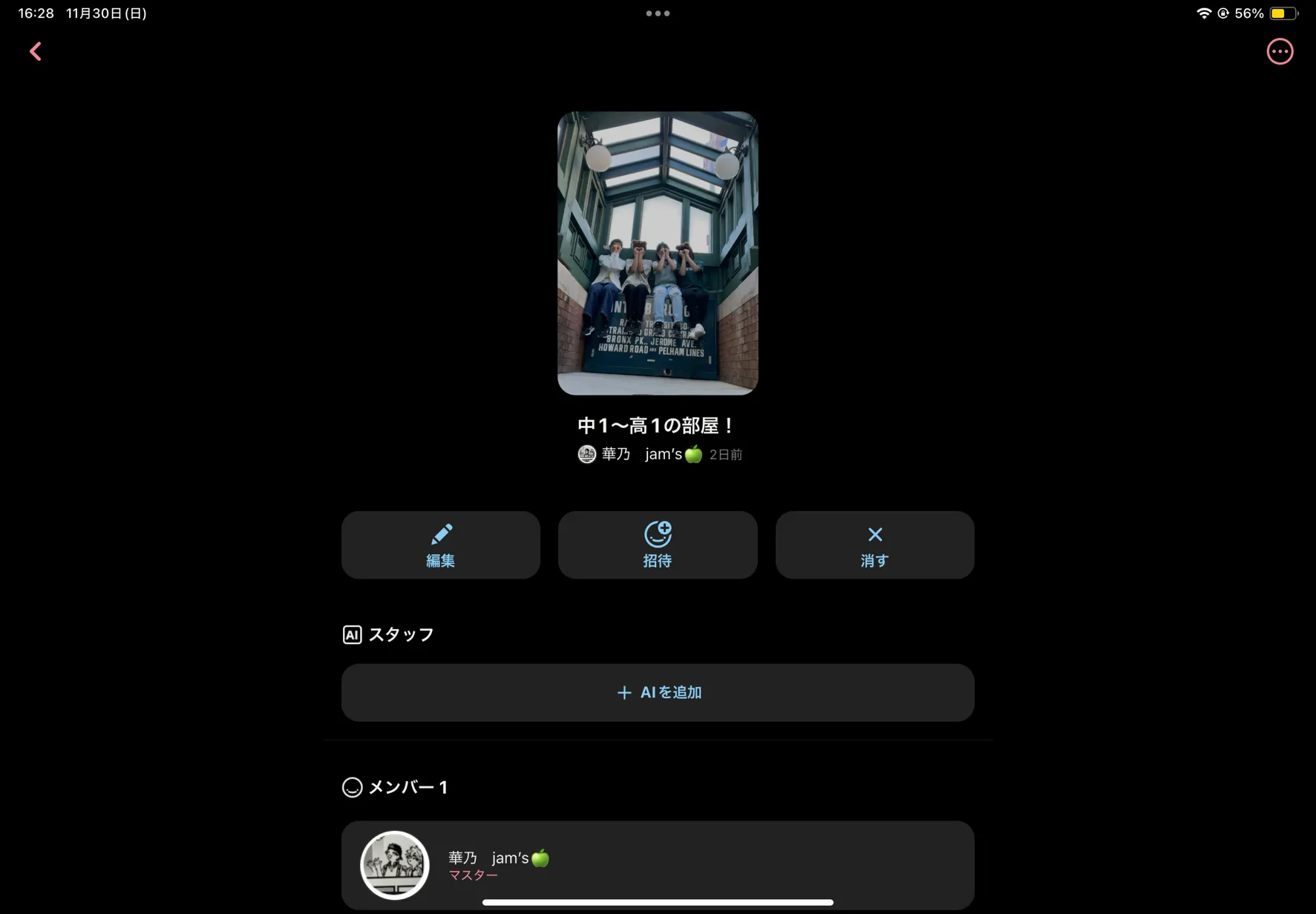Tap 消す to delete the room
1316x914 pixels.
(x=875, y=545)
